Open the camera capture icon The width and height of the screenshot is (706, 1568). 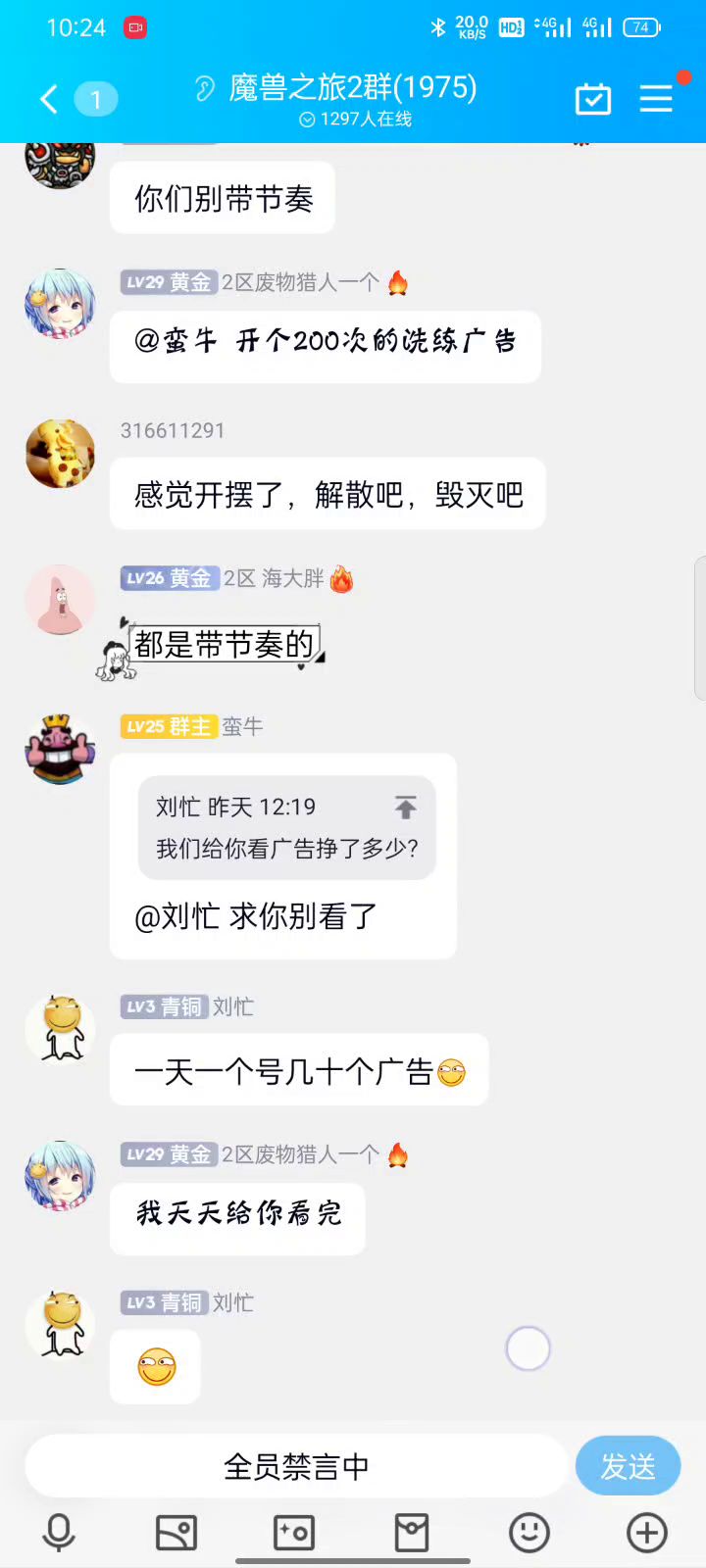[x=293, y=1533]
